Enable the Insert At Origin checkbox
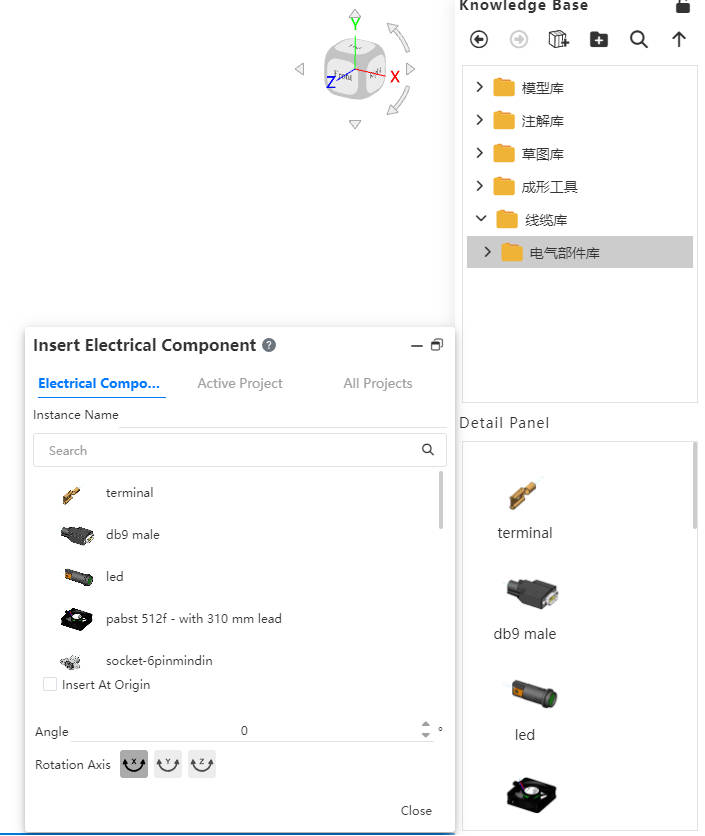 pos(50,685)
